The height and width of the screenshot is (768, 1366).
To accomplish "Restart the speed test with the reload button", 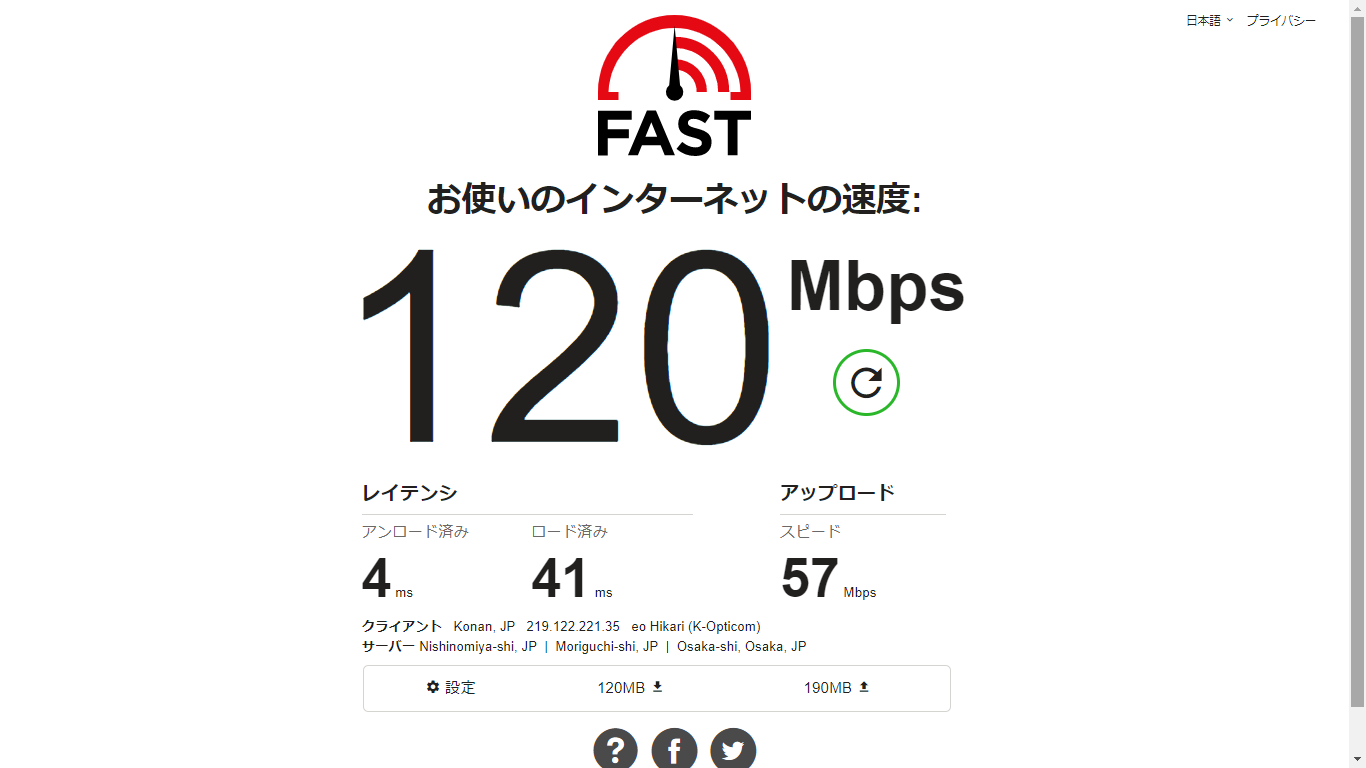I will tap(866, 382).
